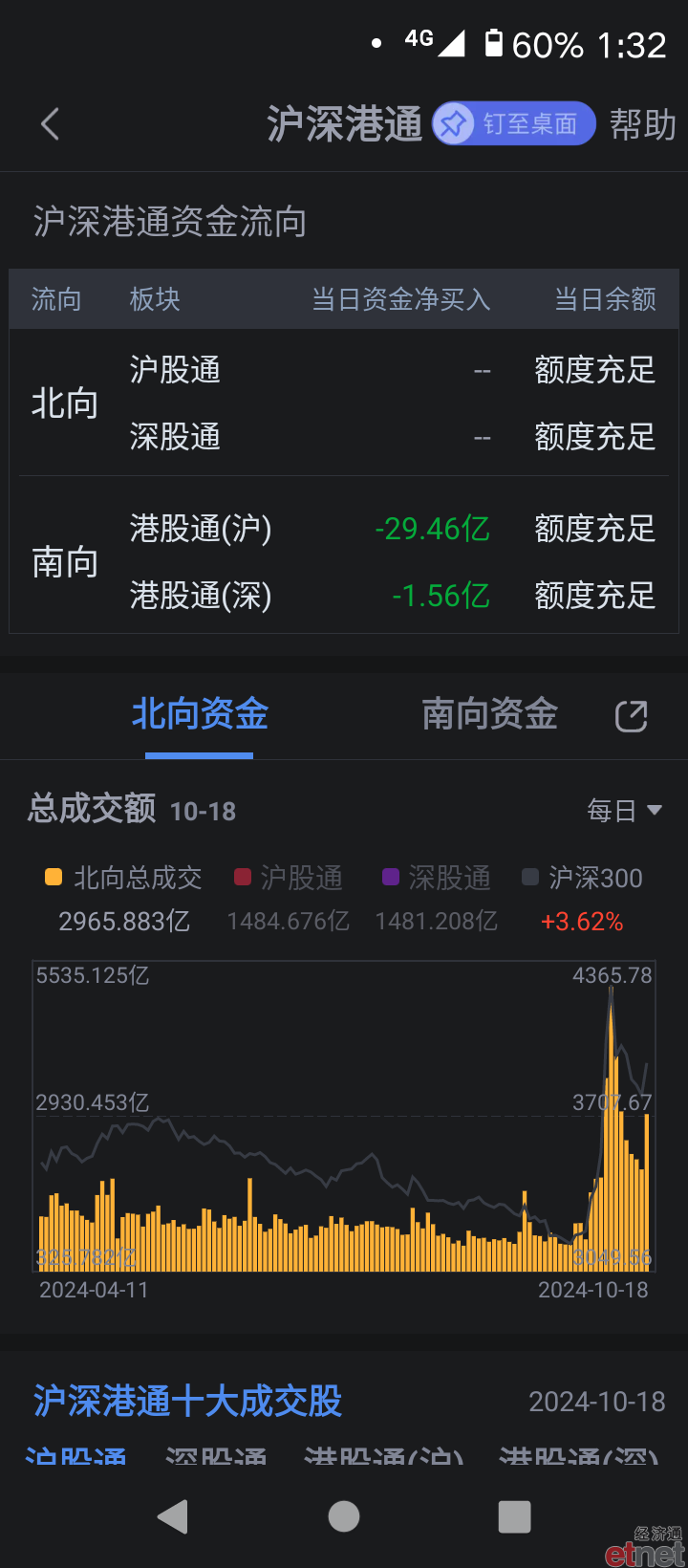688x1568 pixels.
Task: Open the 深股通 row under 北向
Action: coord(393,437)
